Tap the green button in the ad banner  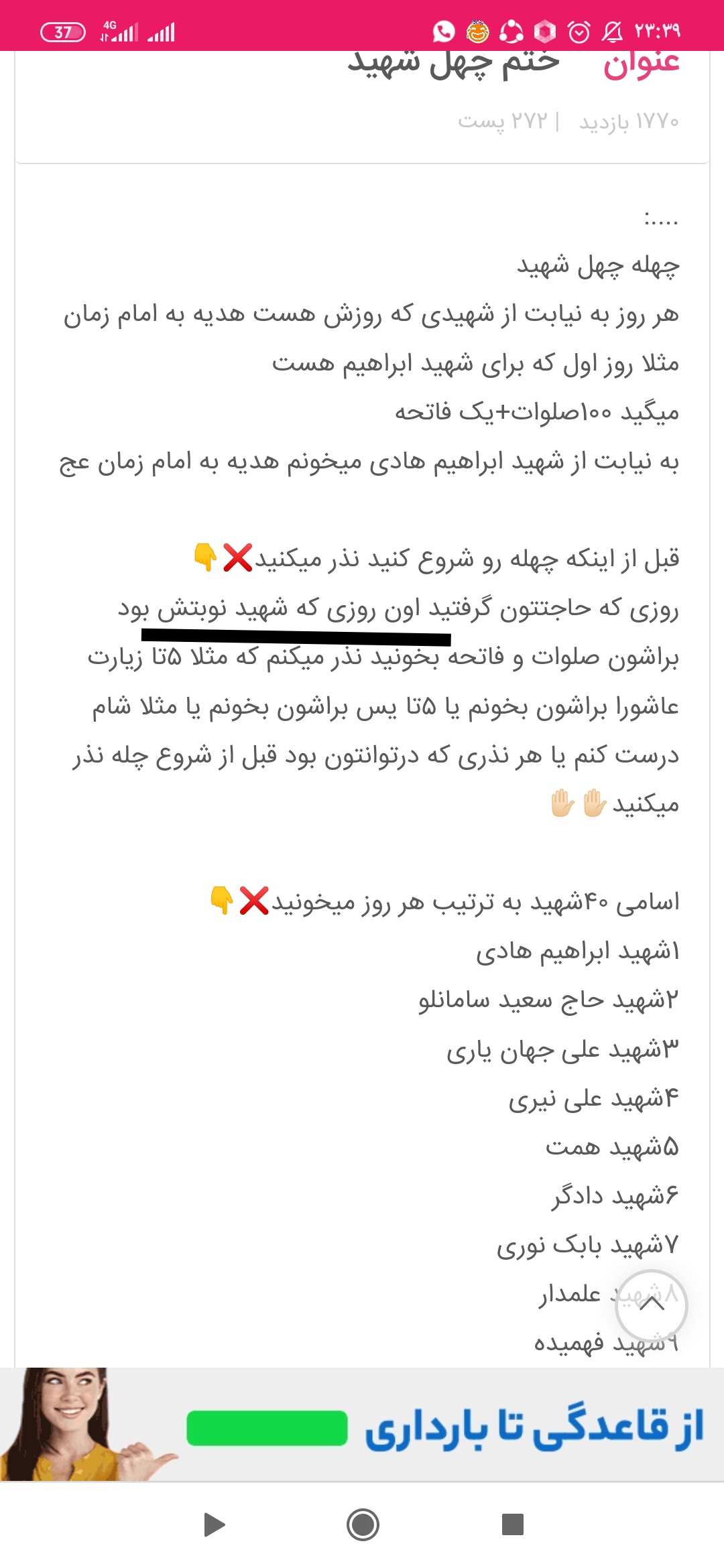tap(267, 1427)
